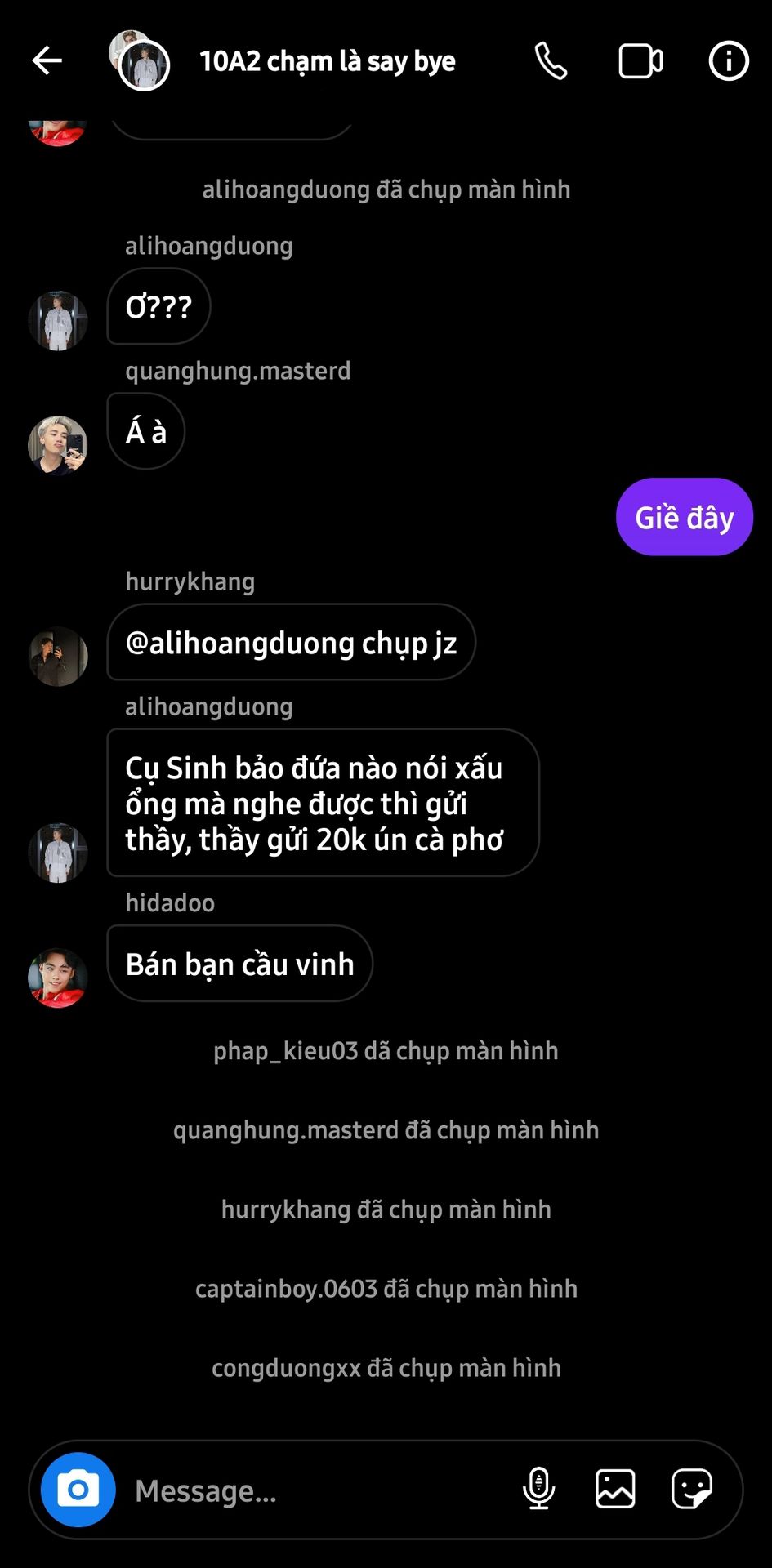
Task: Start a voice call with the group
Action: point(551,61)
